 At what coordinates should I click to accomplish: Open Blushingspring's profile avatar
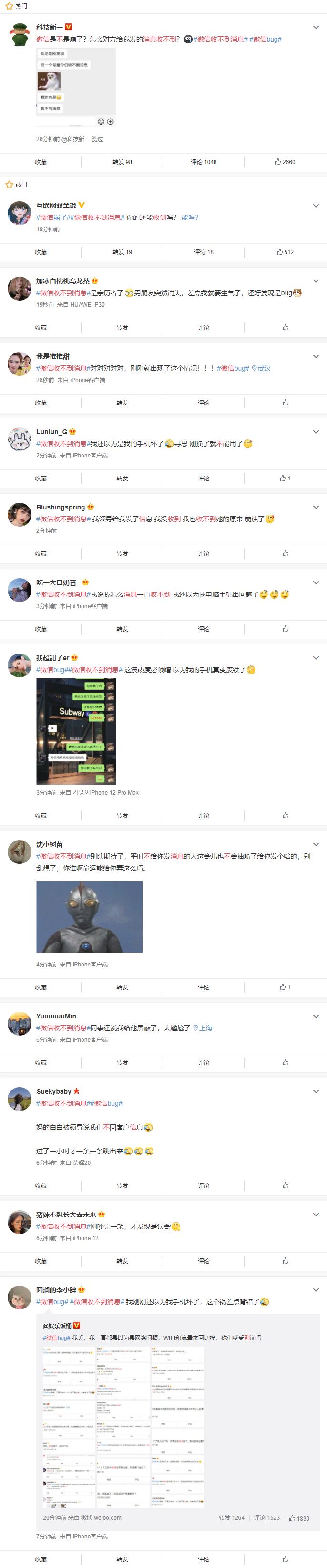click(20, 514)
